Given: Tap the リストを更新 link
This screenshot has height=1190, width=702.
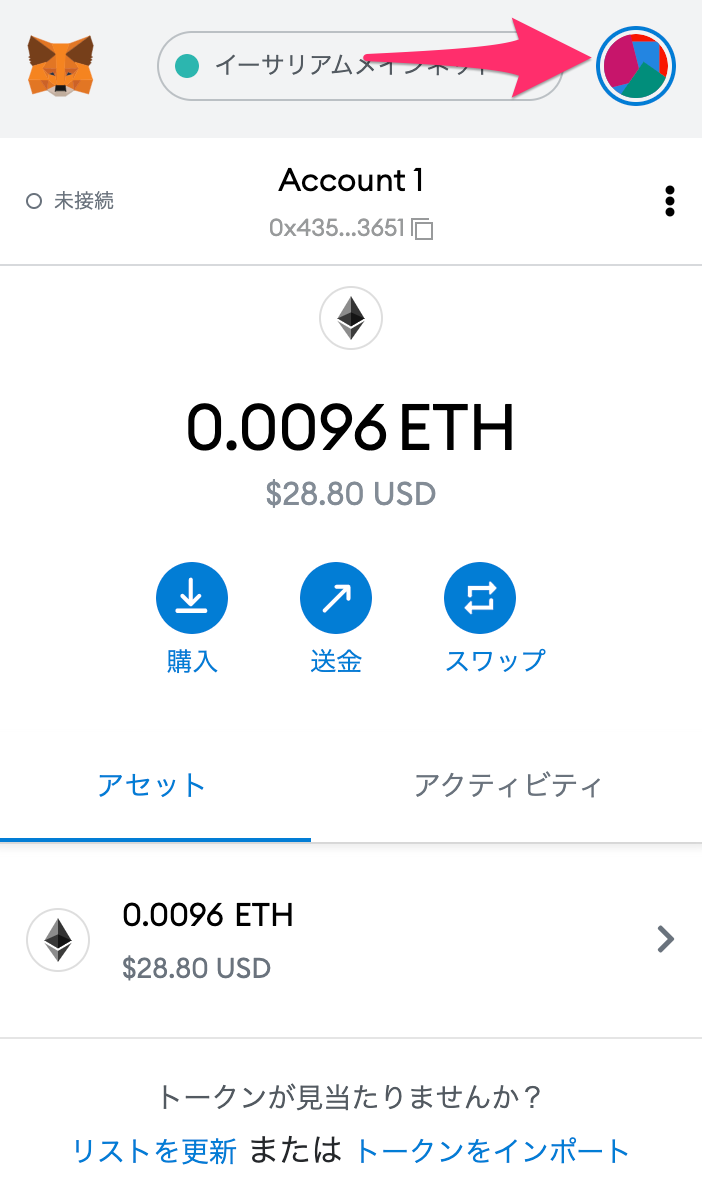Looking at the screenshot, I should pyautogui.click(x=154, y=1151).
